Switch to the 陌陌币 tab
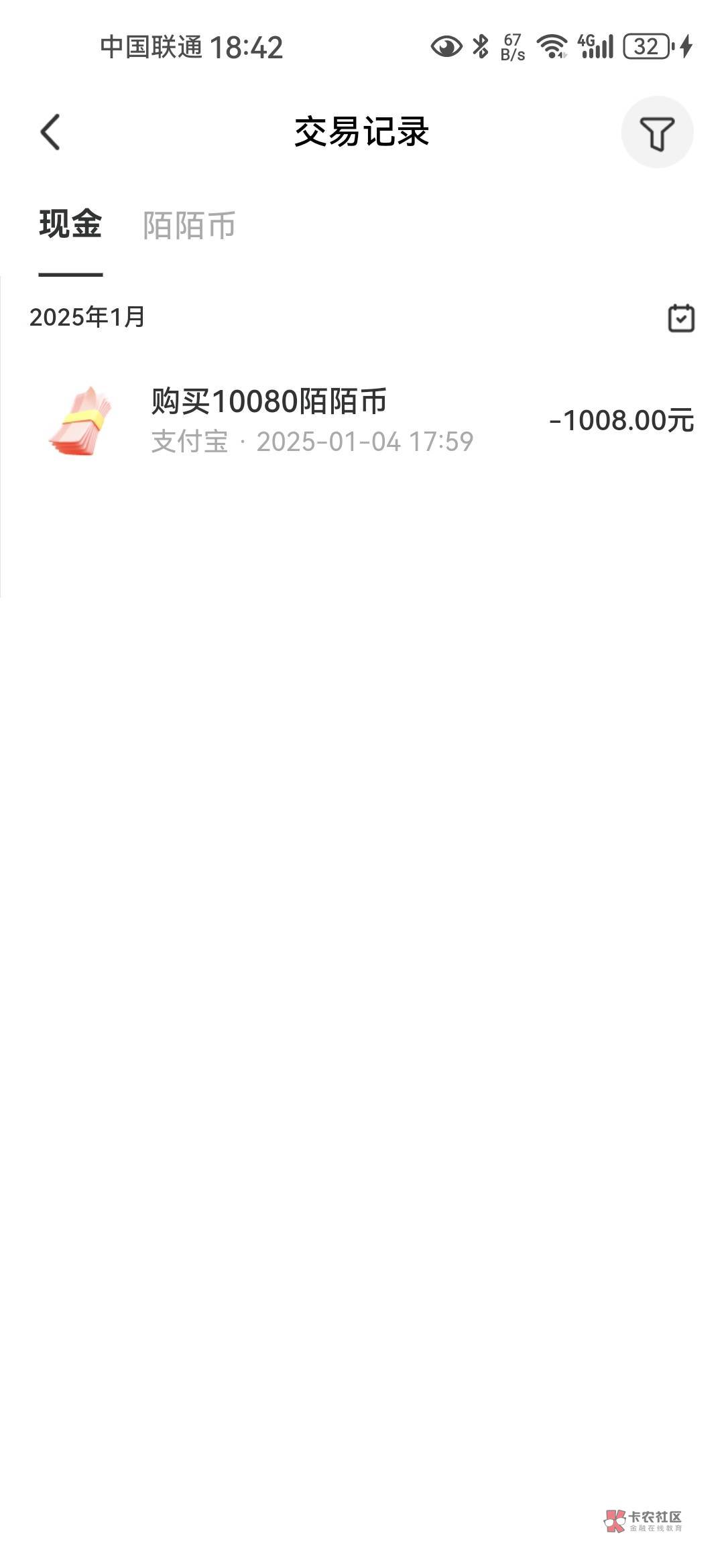Viewport: 724px width, 1568px height. pos(189,226)
